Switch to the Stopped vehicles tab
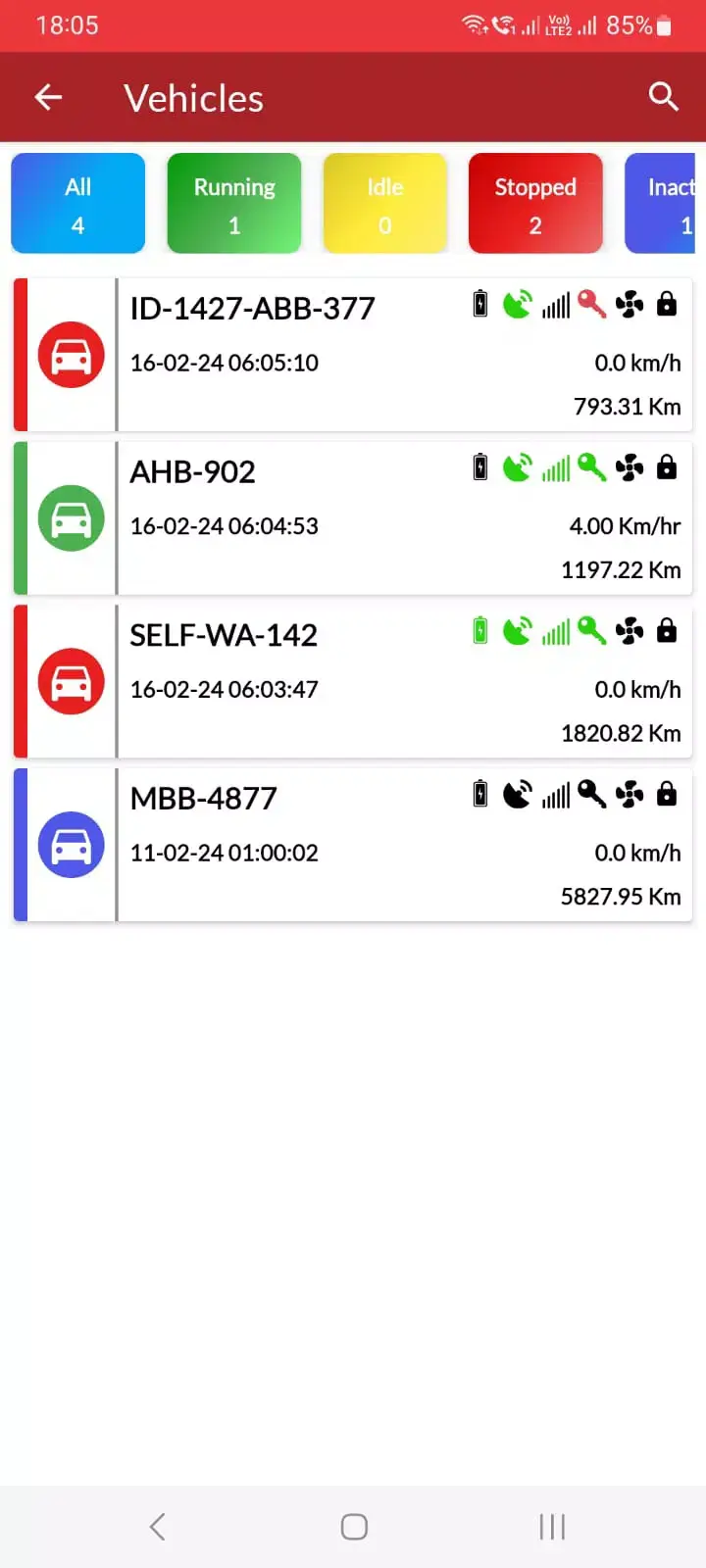 pyautogui.click(x=535, y=203)
